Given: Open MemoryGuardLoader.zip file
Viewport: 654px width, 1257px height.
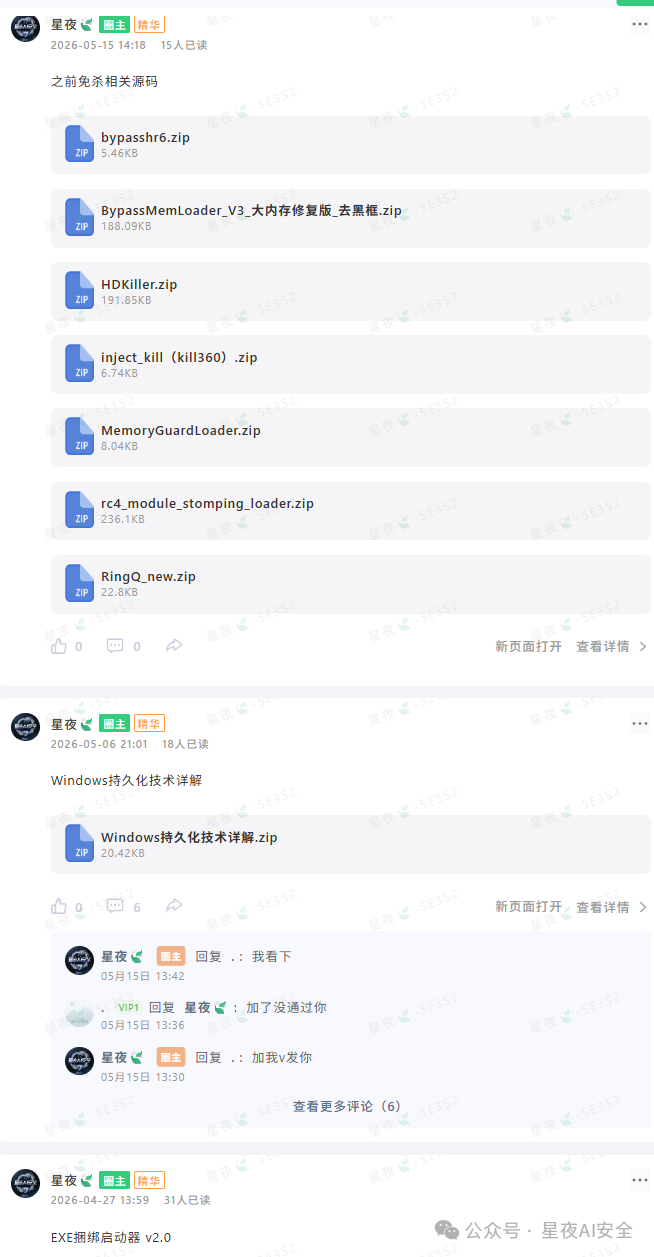Looking at the screenshot, I should point(350,437).
